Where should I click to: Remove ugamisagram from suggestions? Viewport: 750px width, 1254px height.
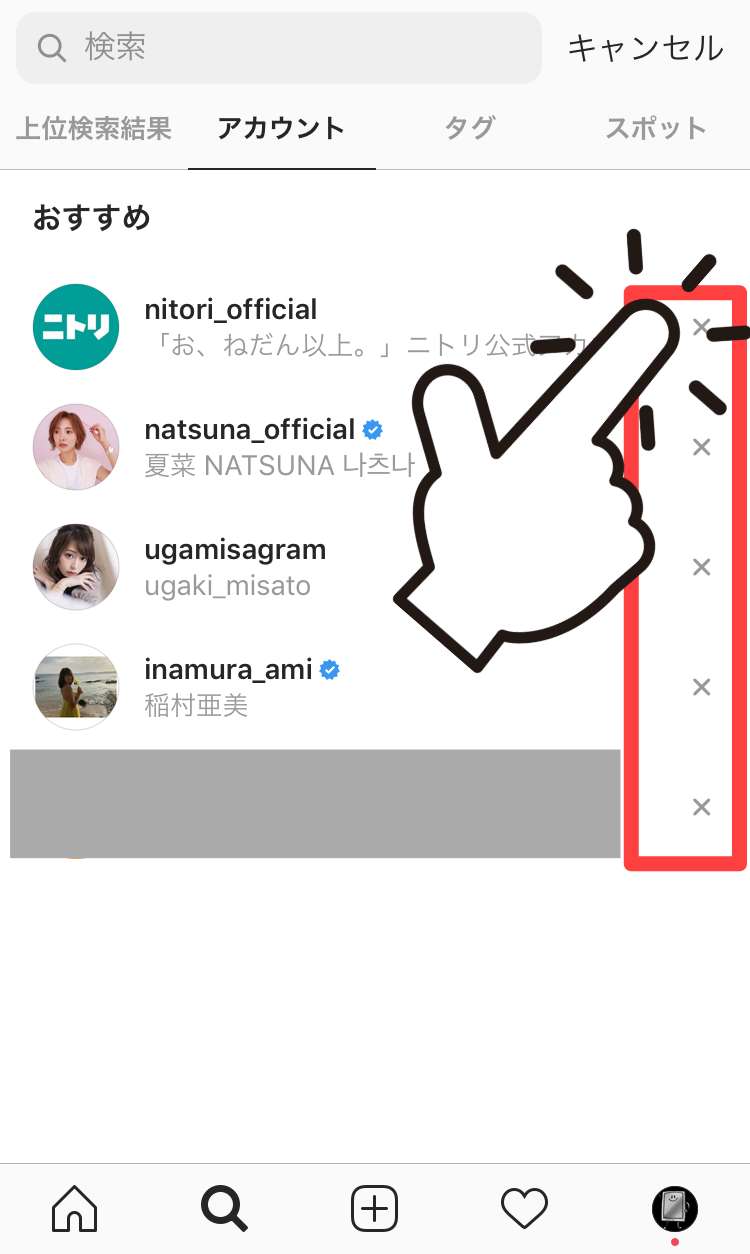702,567
